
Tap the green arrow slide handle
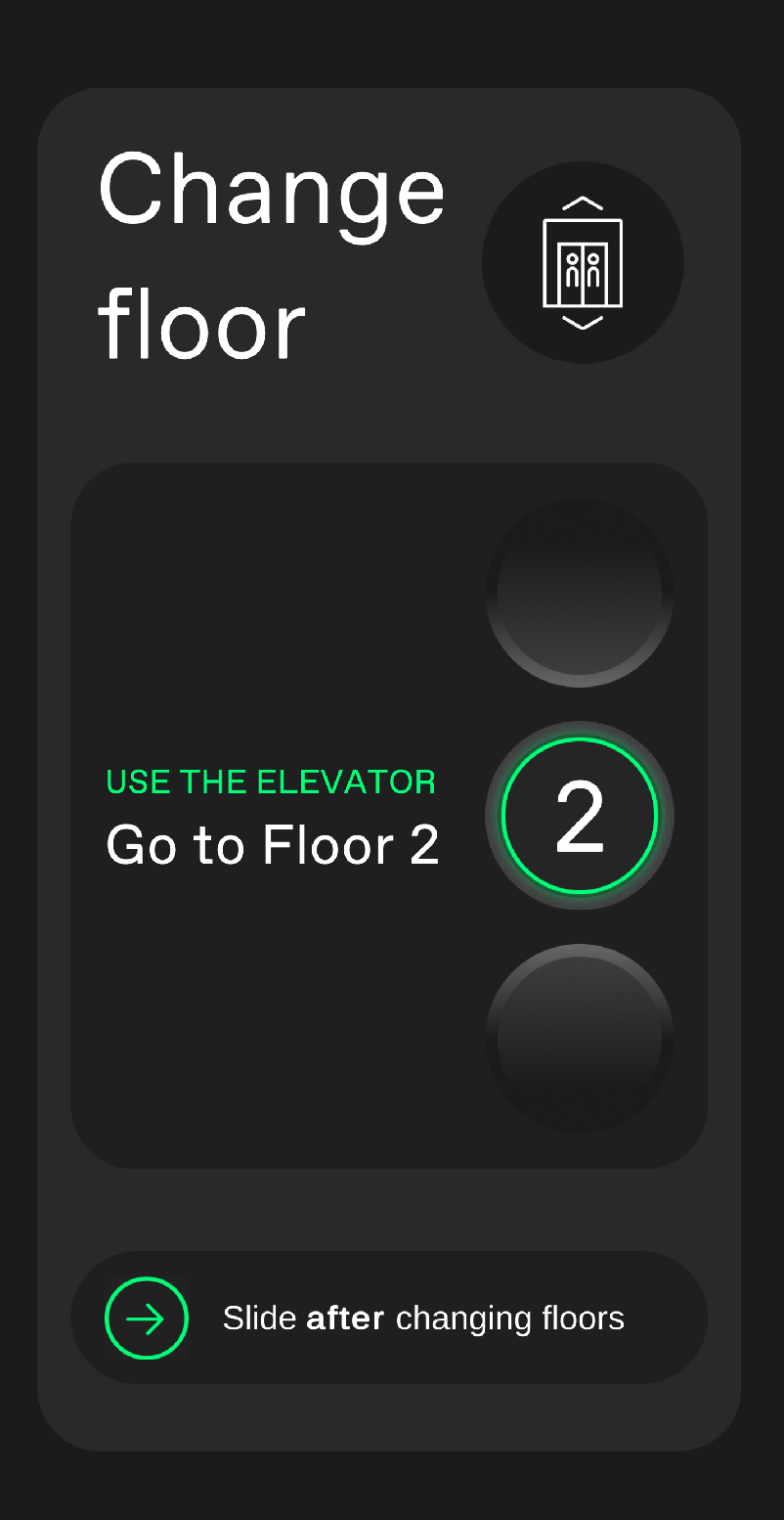(x=147, y=1318)
